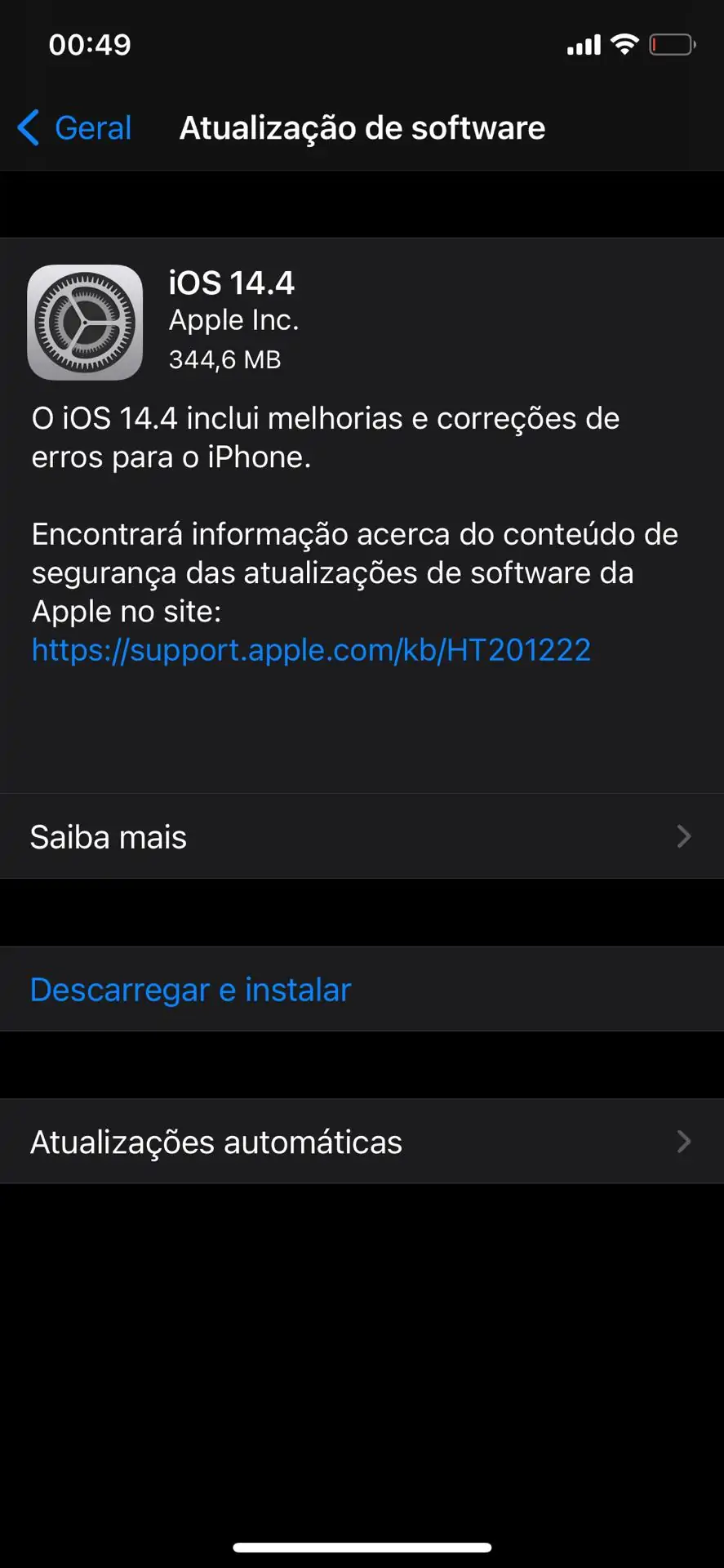Viewport: 724px width, 1568px height.
Task: Tap the gear emblem inside the update thumbnail
Action: 85,322
